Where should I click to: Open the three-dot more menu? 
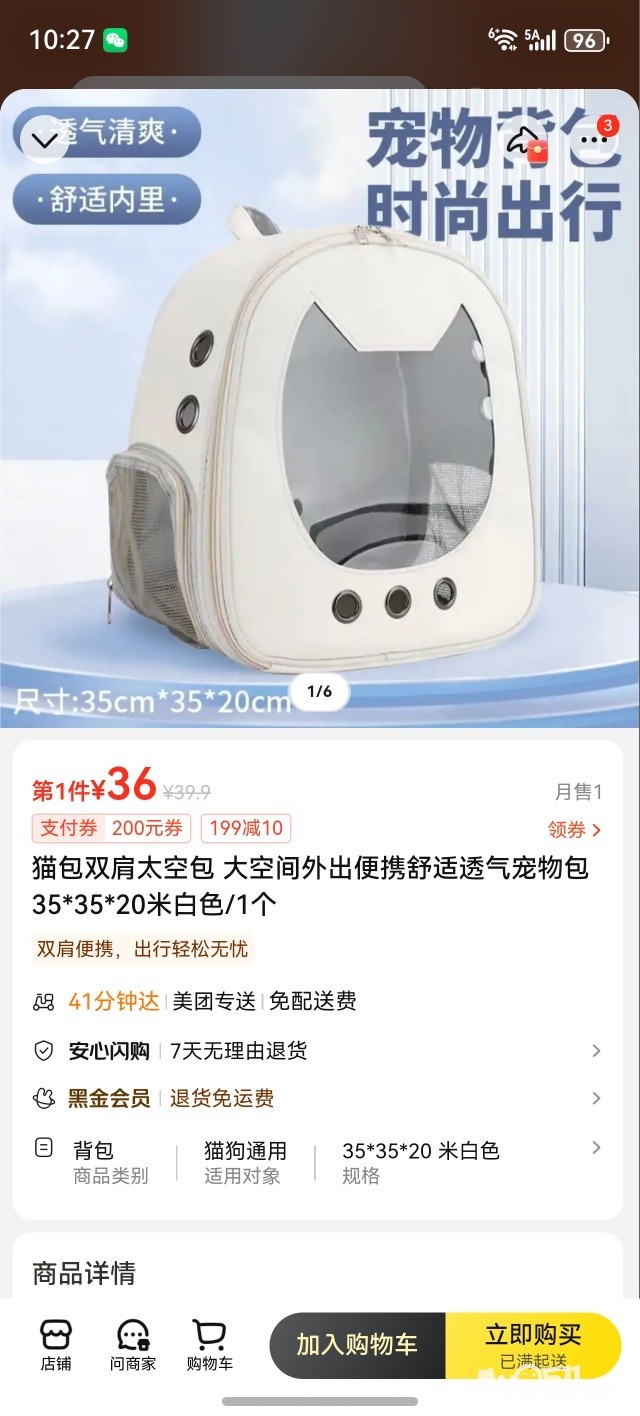click(595, 141)
